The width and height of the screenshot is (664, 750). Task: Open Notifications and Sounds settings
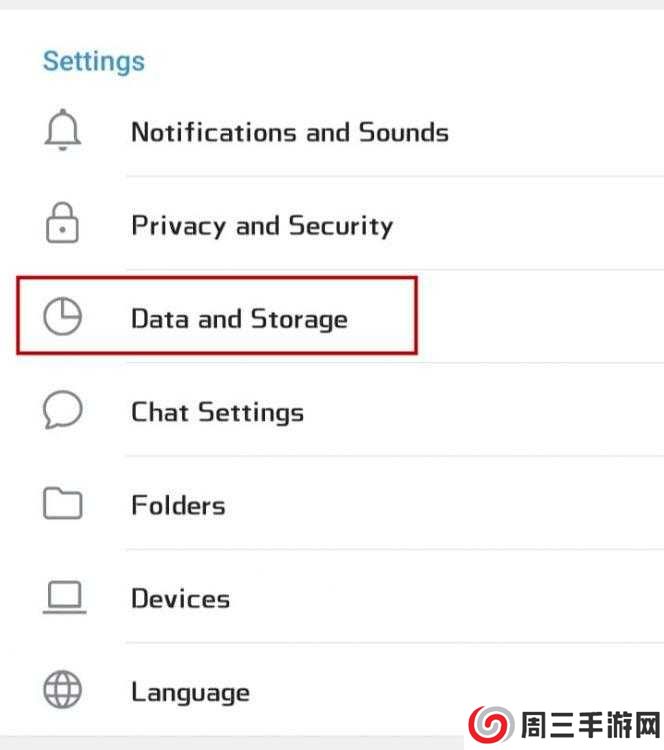click(290, 132)
